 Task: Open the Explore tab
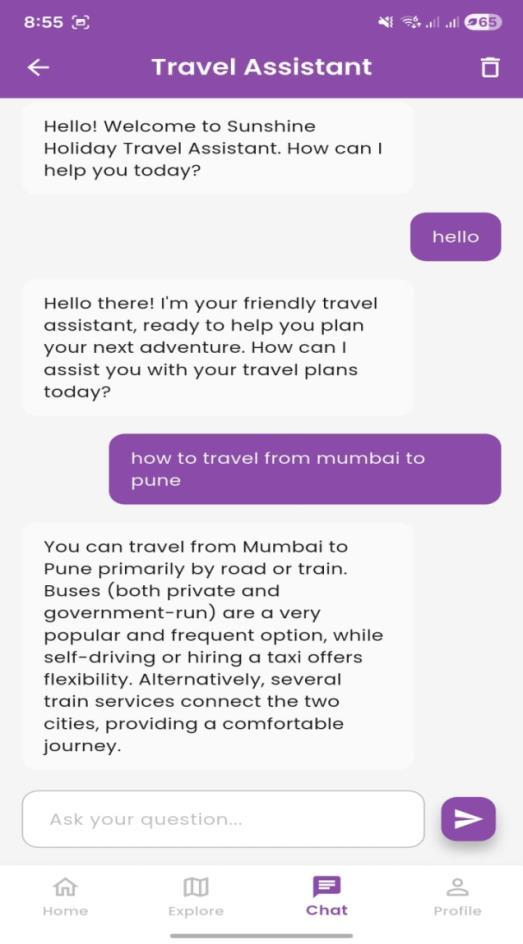tap(196, 896)
